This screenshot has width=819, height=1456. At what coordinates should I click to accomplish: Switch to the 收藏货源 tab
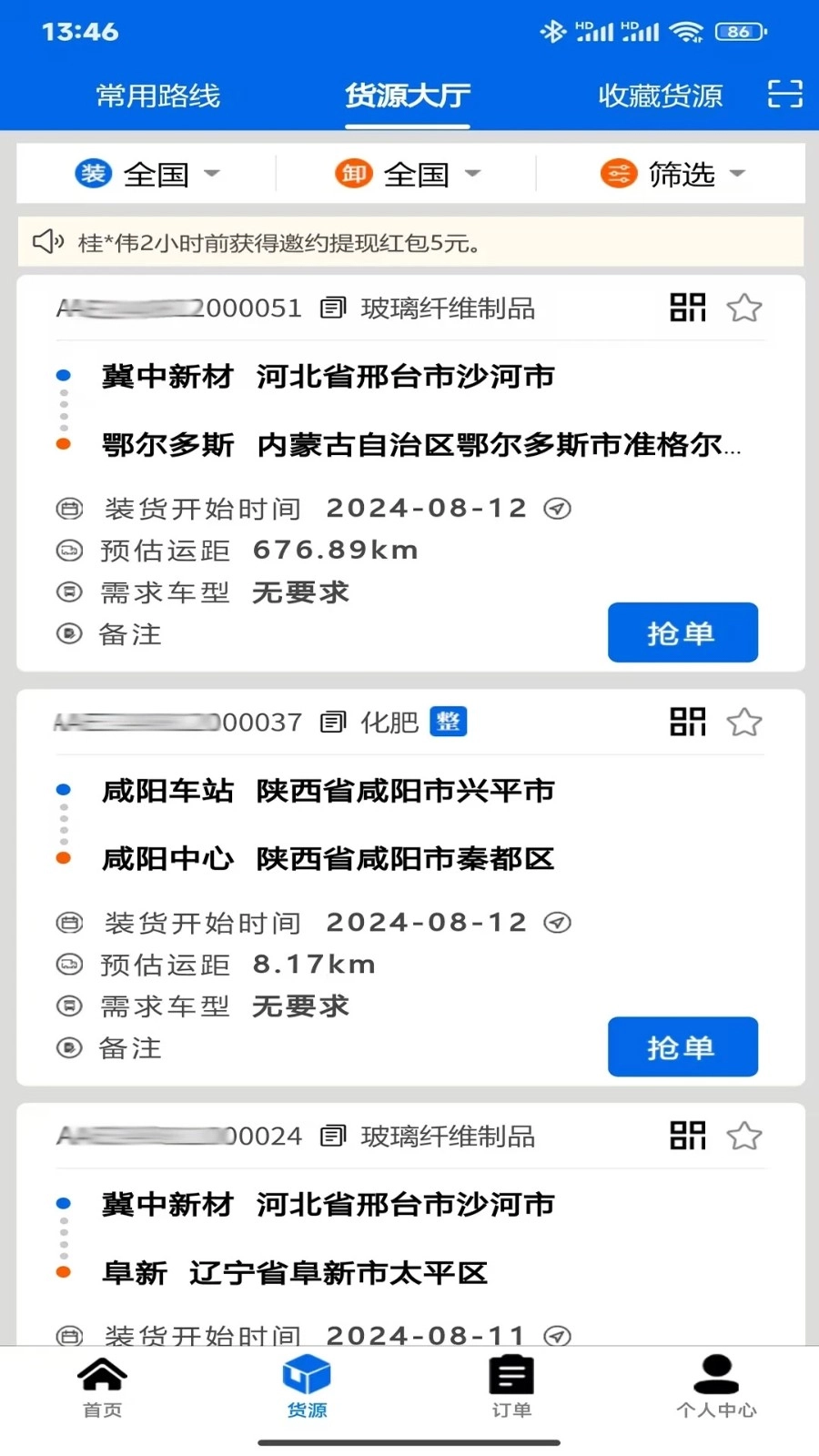[659, 95]
